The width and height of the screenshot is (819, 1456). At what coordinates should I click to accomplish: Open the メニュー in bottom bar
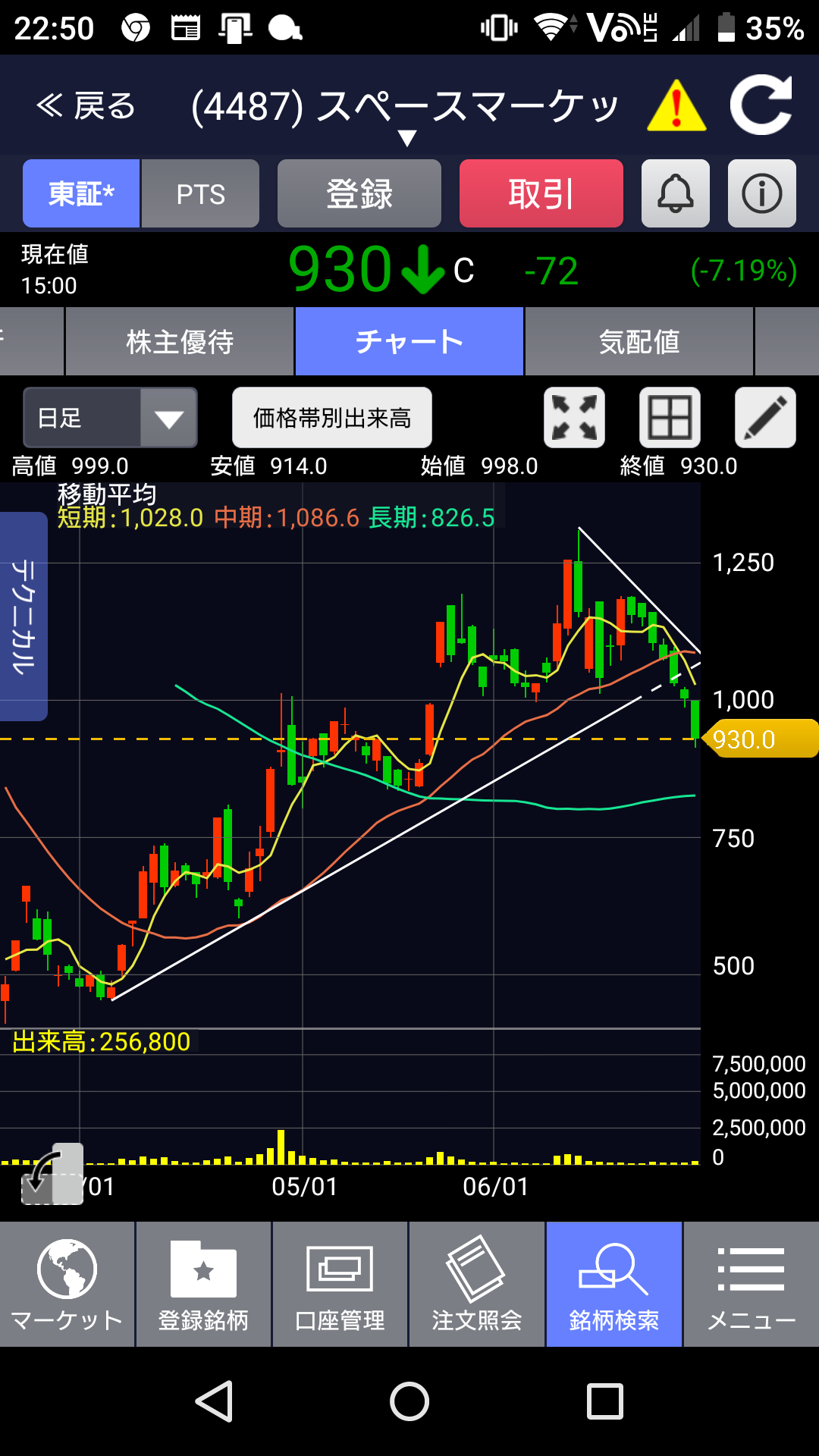tap(751, 1285)
